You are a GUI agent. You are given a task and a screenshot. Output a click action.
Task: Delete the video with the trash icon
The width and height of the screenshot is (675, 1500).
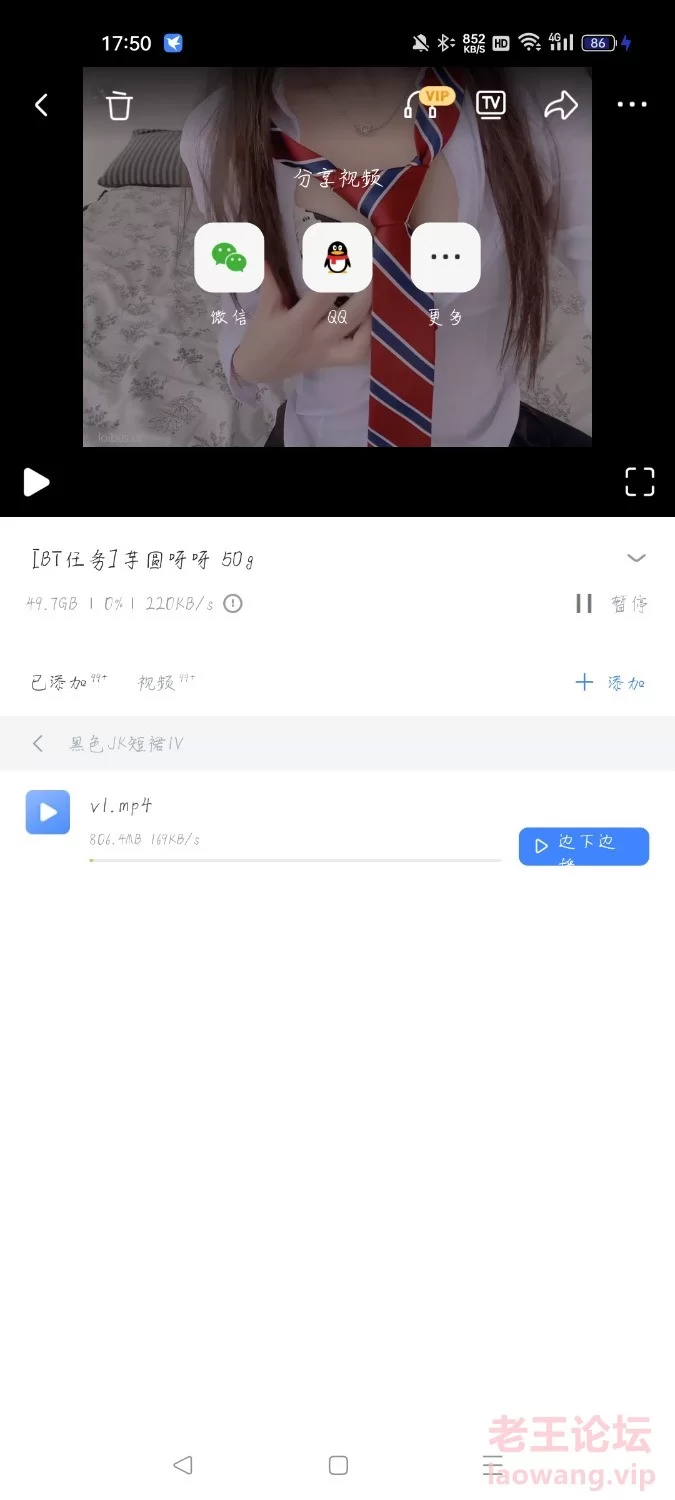pyautogui.click(x=119, y=105)
